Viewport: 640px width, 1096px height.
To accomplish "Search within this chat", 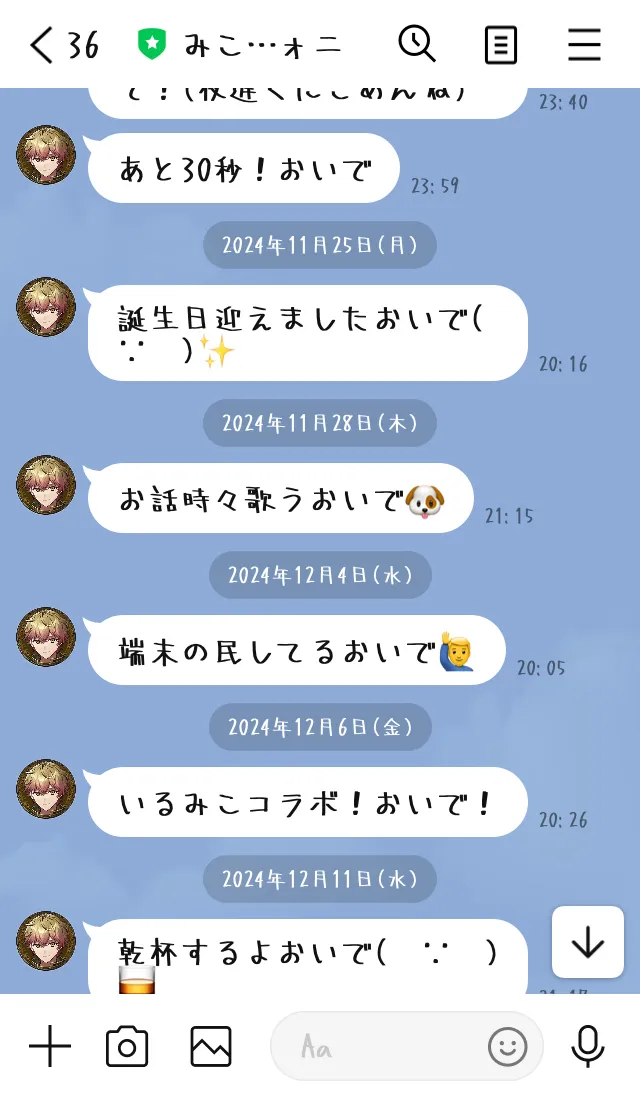I will 416,44.
